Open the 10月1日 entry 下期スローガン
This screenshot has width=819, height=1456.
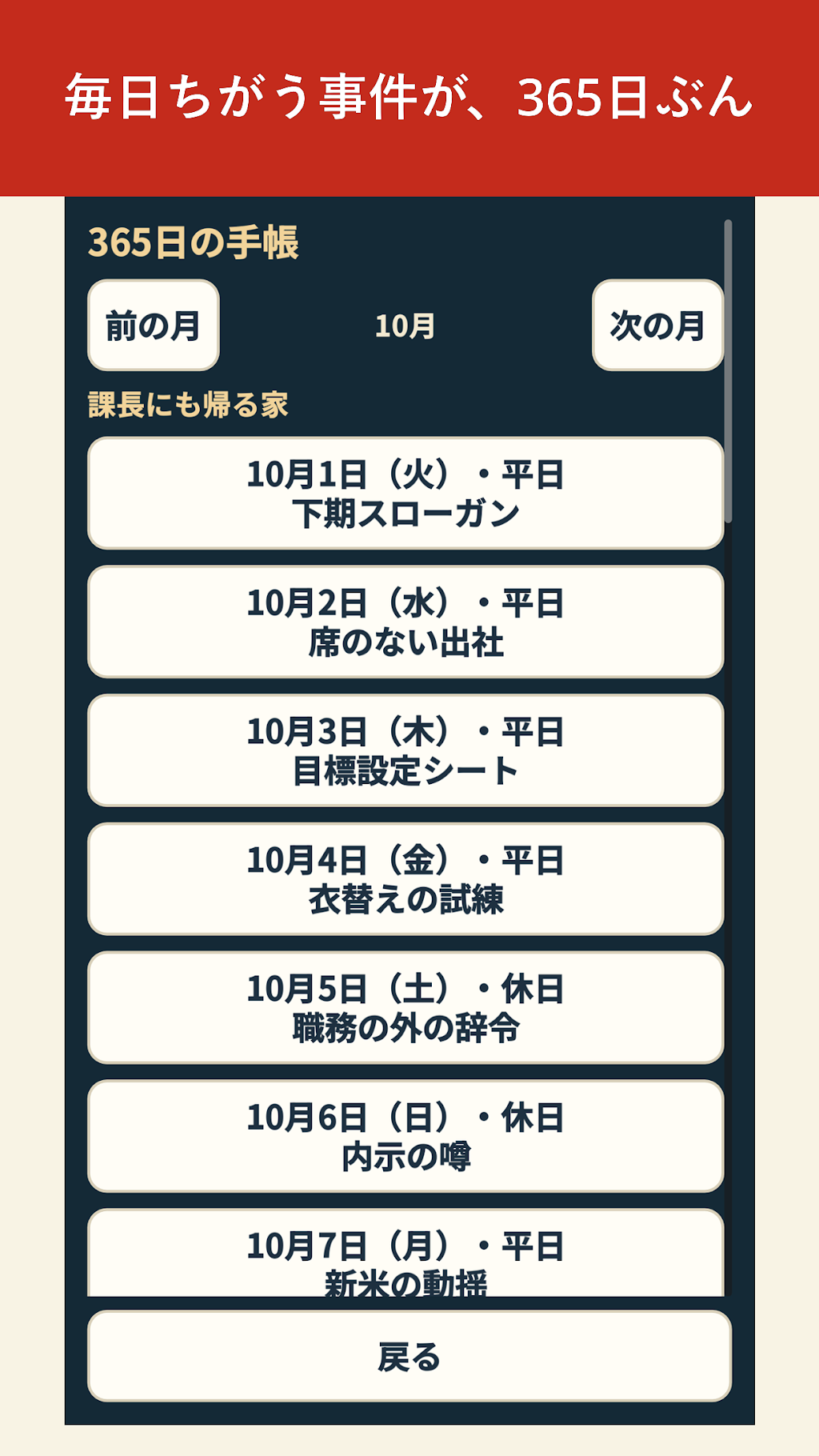[x=406, y=493]
